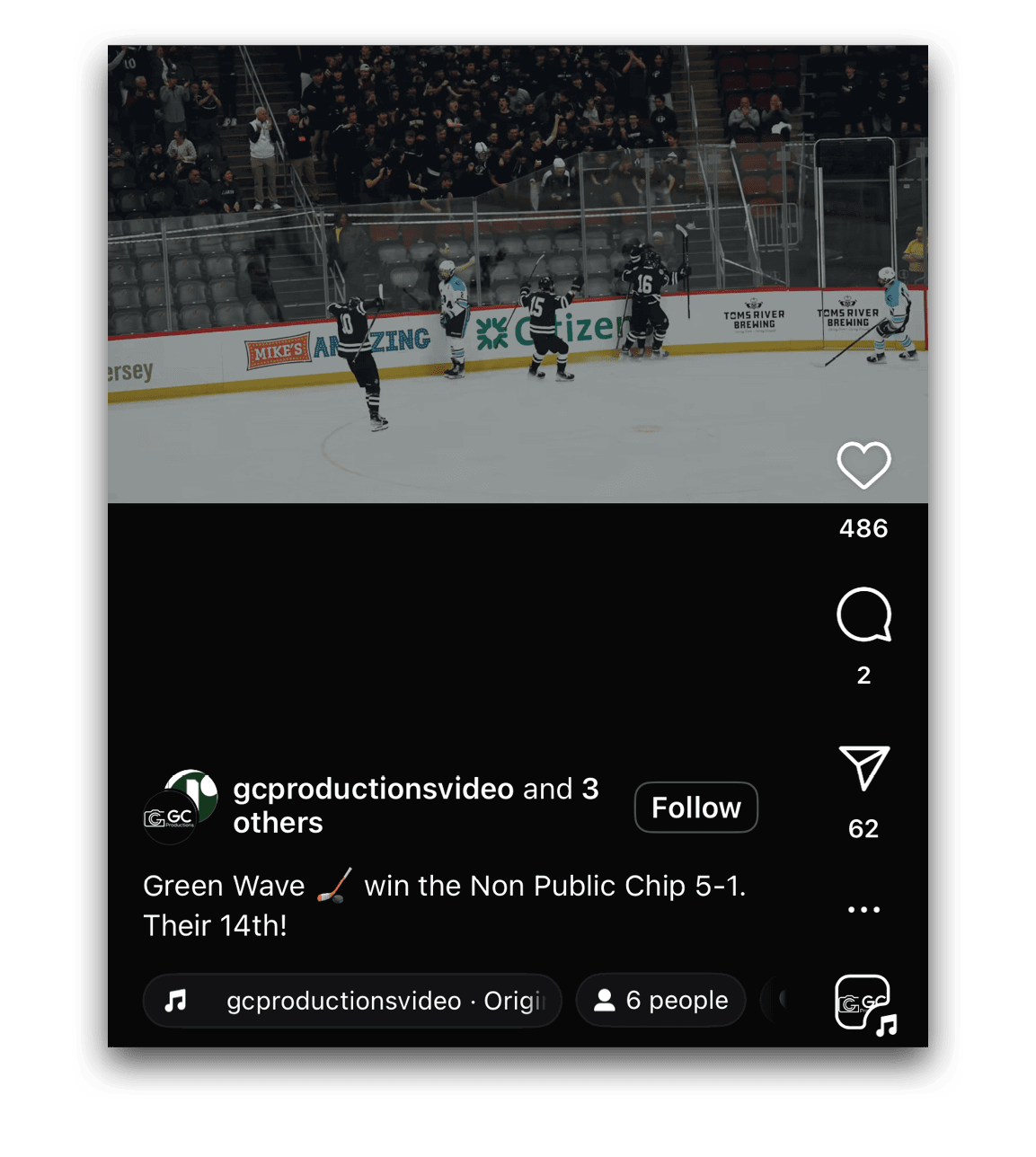This screenshot has height=1157, width=1036.
Task: View the gcproductionsvideo original audio chip
Action: 352,1001
